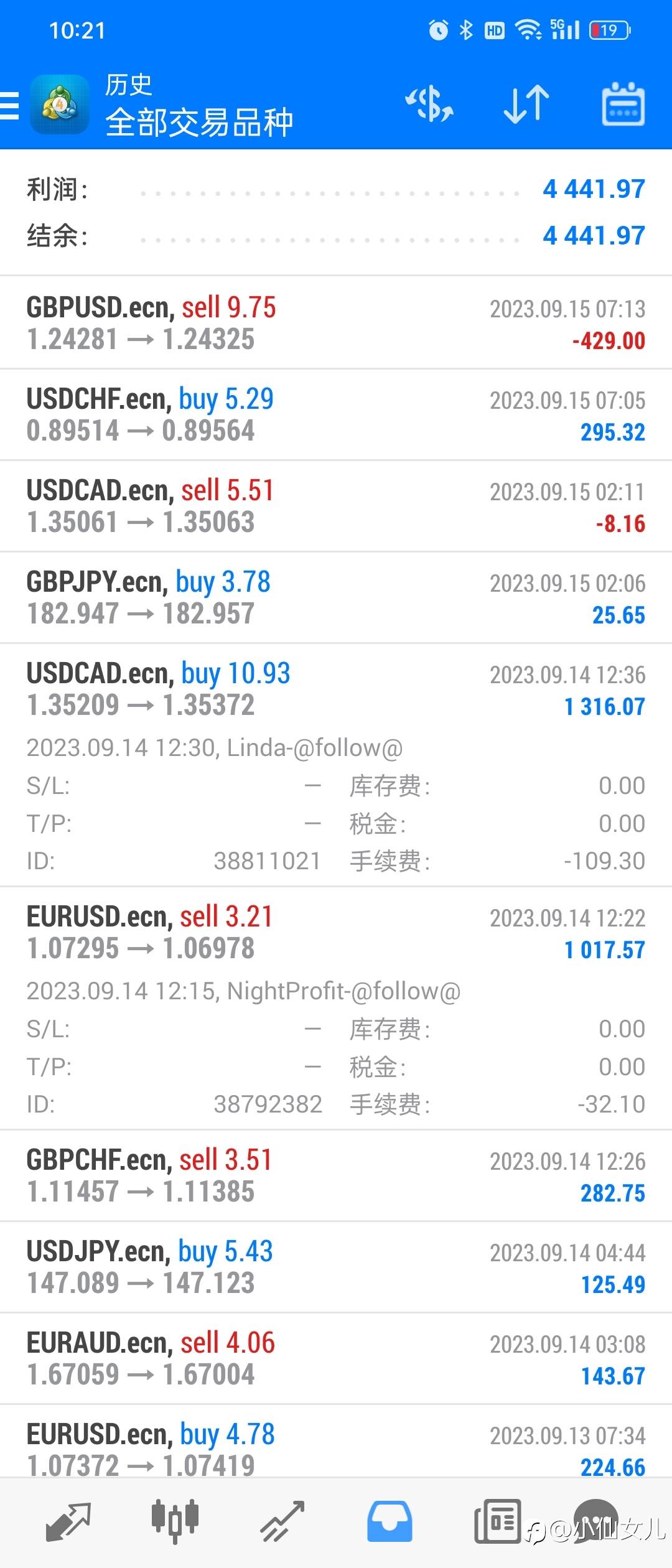The image size is (672, 1568).
Task: Collapse the EURUSD.ecn sell 3.21 trade details
Action: tap(336, 933)
